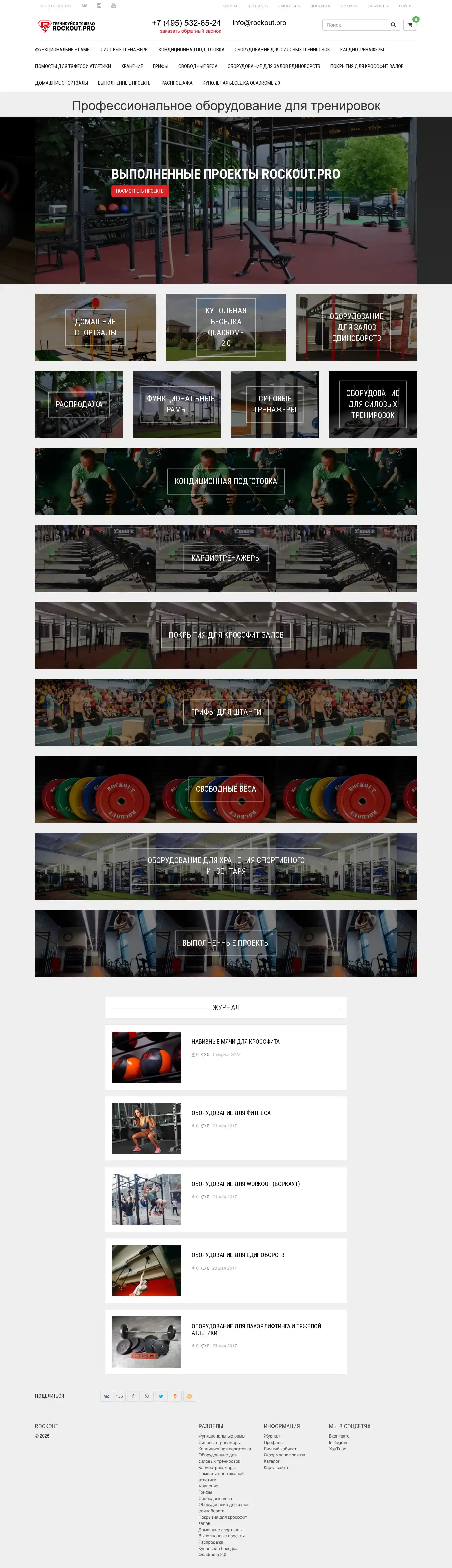Open Карта сайта footer link
The width and height of the screenshot is (452, 1568).
tap(275, 1468)
